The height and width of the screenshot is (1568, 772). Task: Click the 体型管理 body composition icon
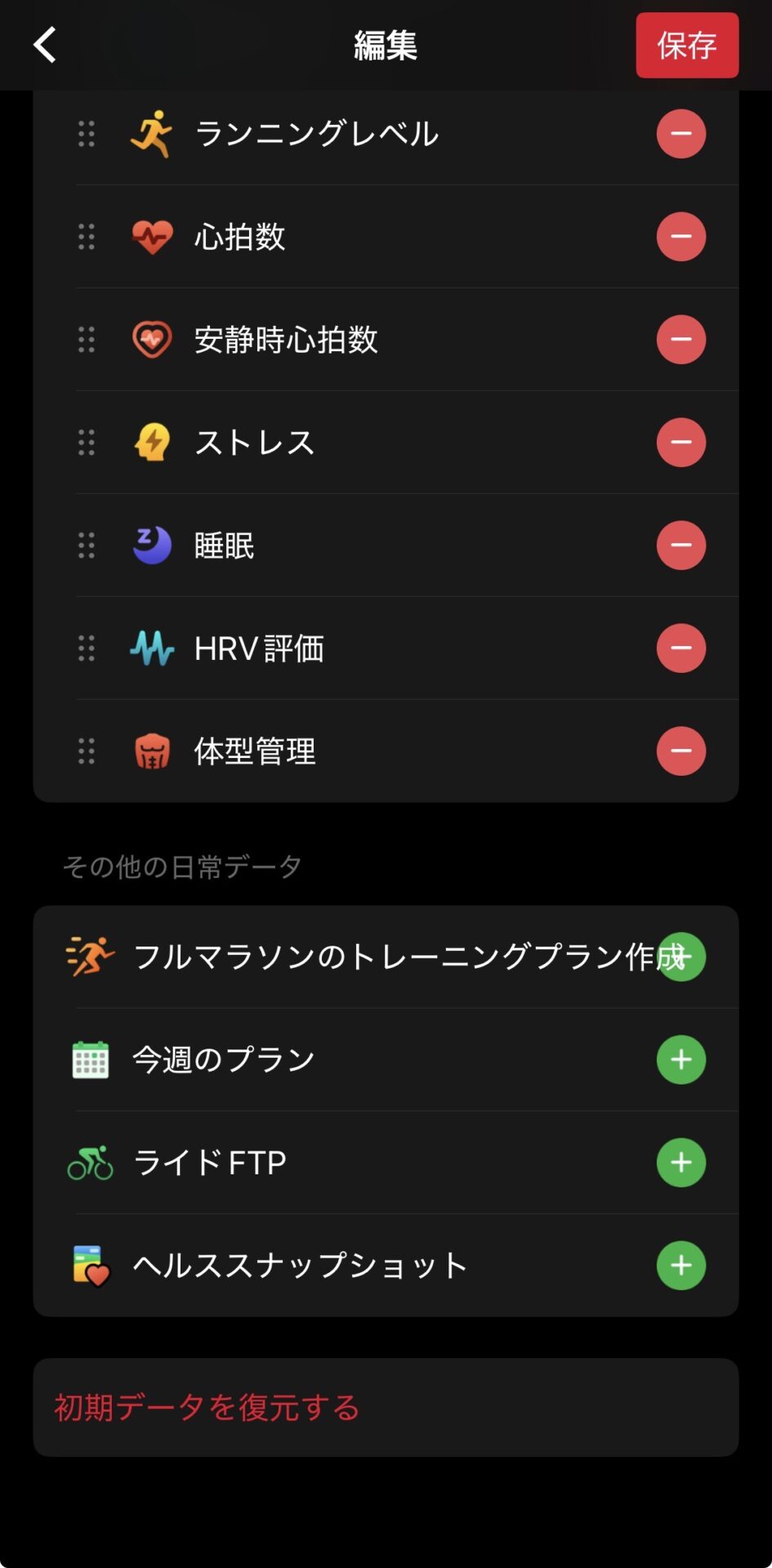pos(152,751)
